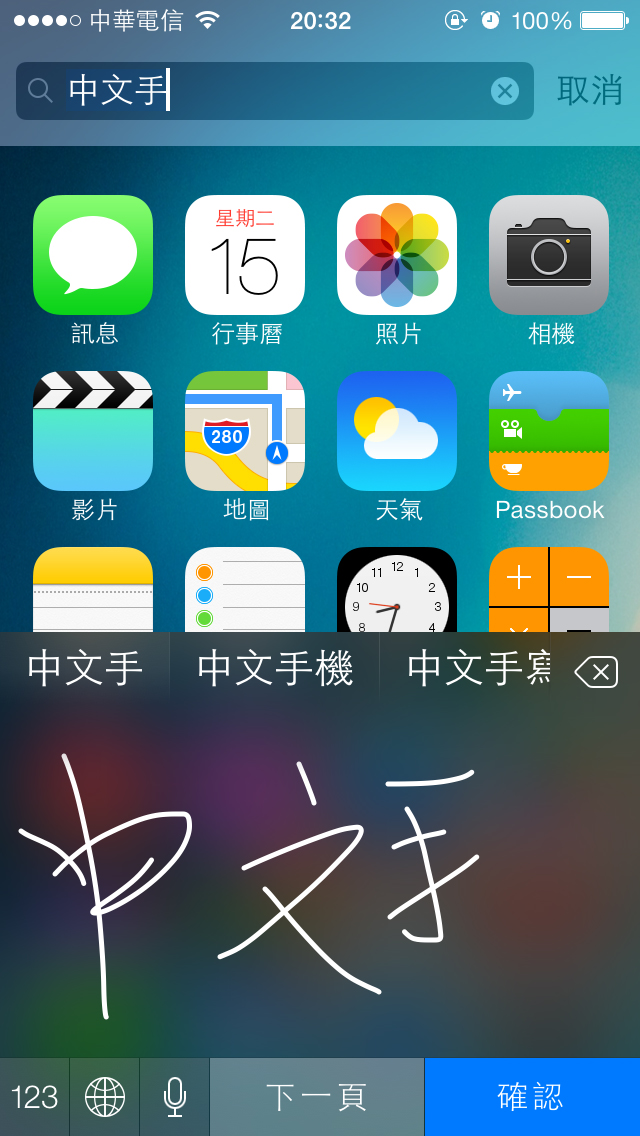Launch the 天氣 Weather app

coord(397,431)
